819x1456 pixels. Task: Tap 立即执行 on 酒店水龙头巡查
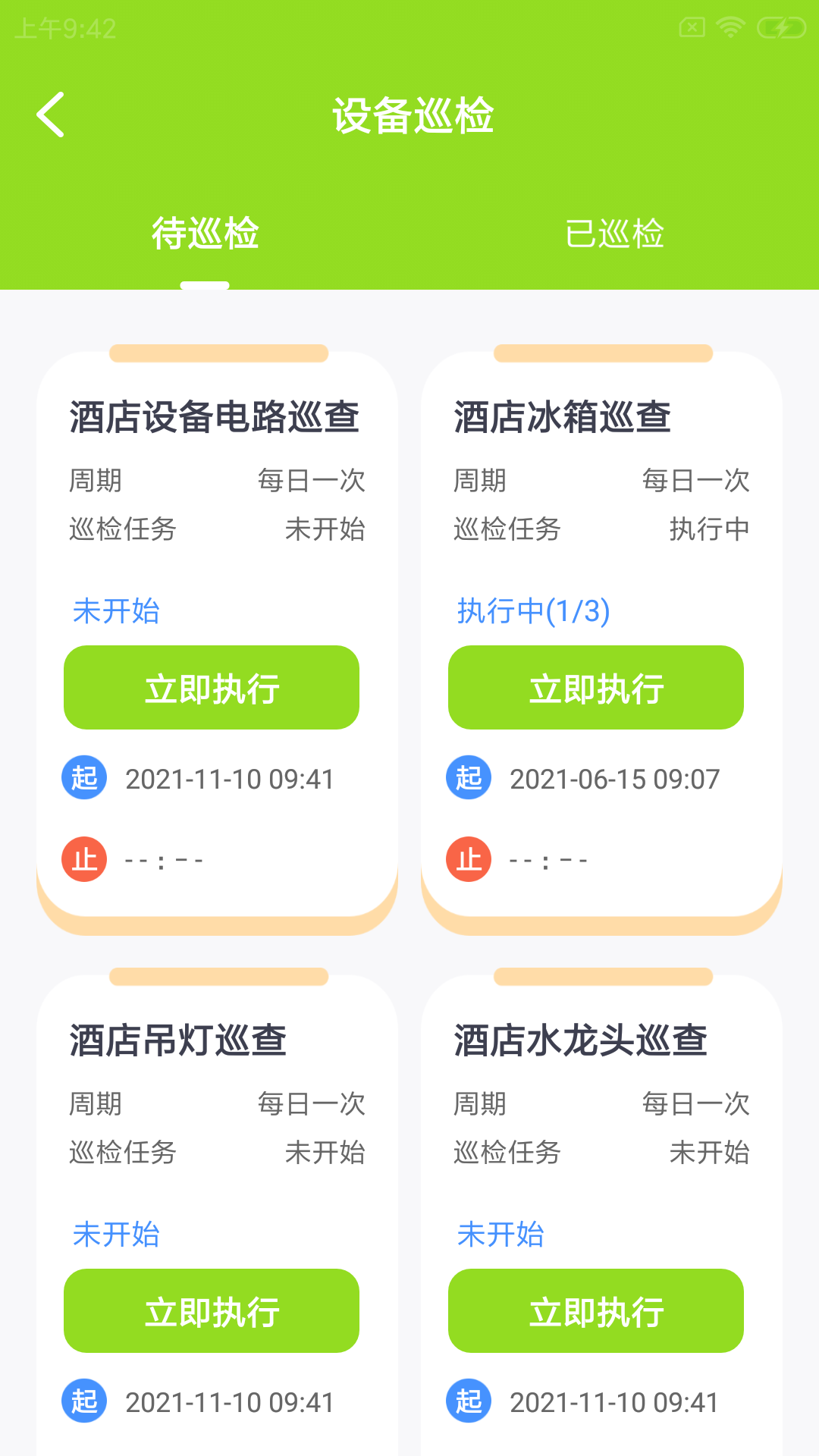[x=595, y=1311]
